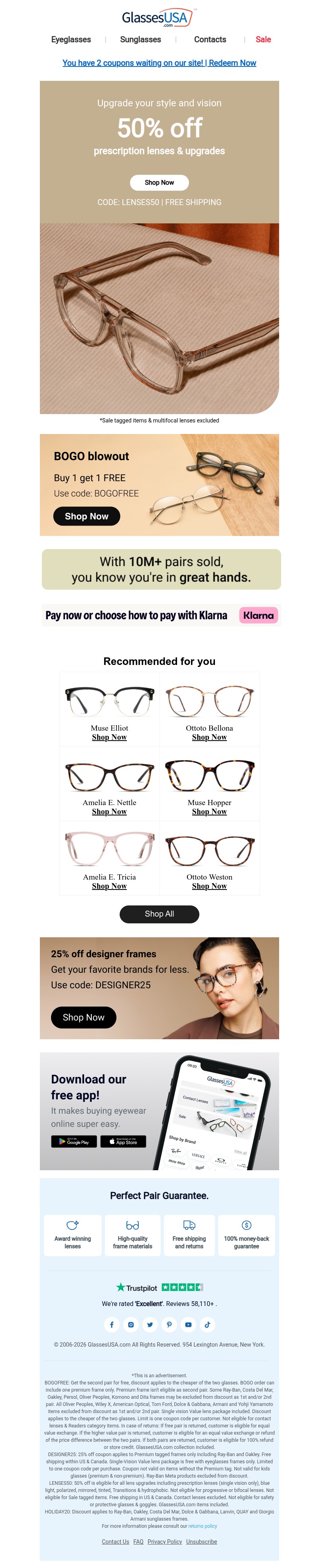Open the Pay with Klarna banner
Image resolution: width=319 pixels, height=1568 pixels.
pyautogui.click(x=159, y=616)
